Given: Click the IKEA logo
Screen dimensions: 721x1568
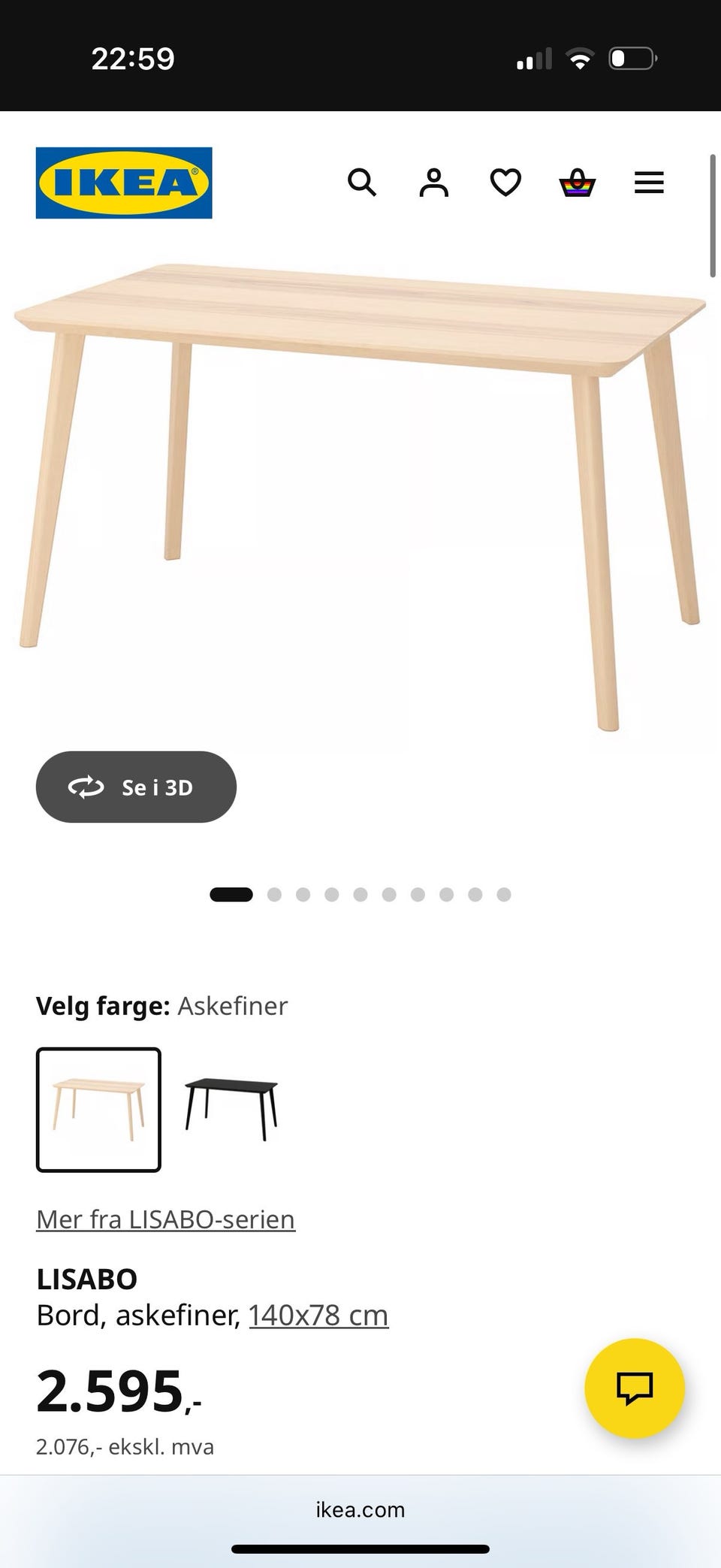Looking at the screenshot, I should 123,183.
